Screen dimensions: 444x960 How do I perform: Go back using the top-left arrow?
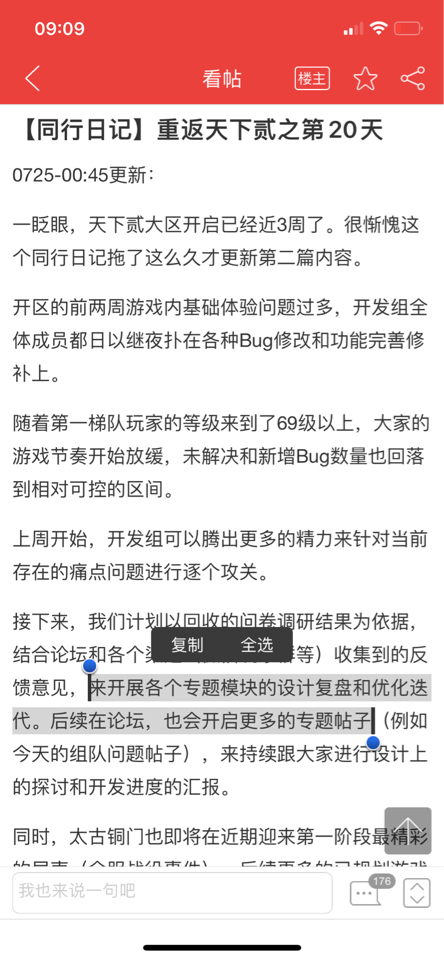click(x=32, y=79)
